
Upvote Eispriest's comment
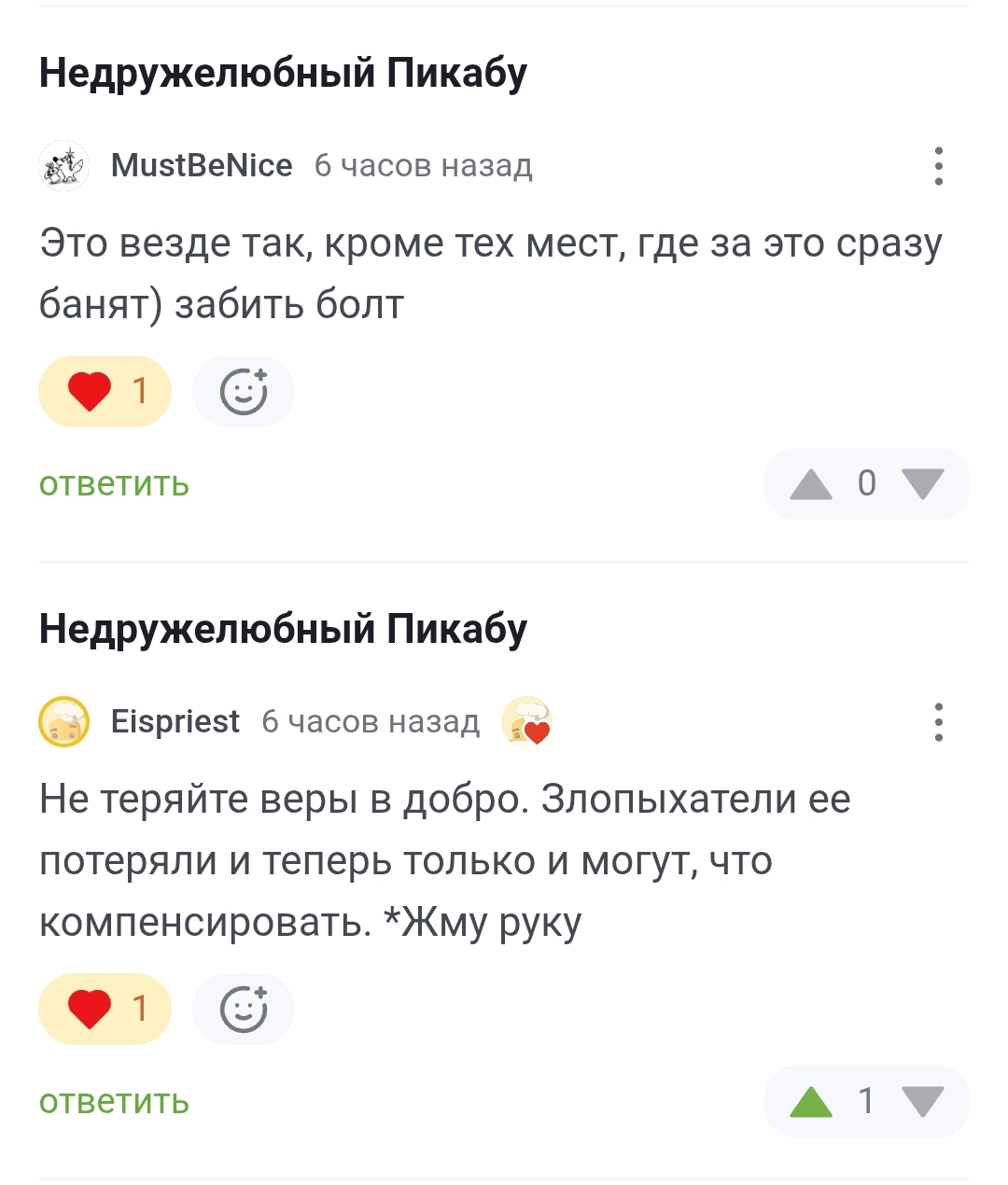pos(810,1102)
